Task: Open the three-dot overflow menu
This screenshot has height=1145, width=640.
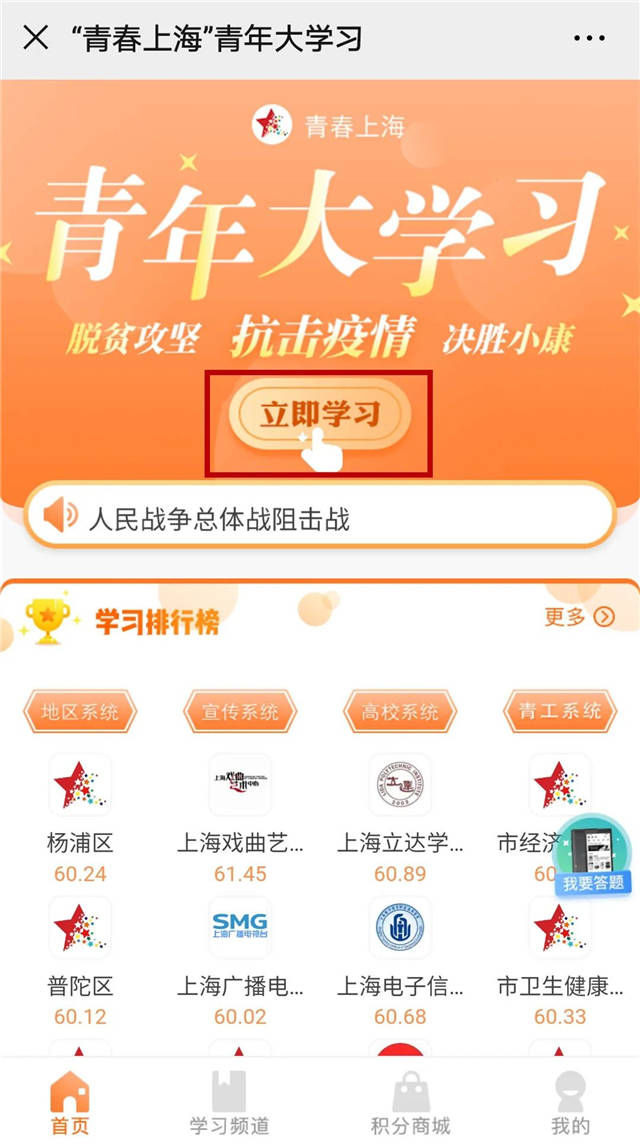Action: click(x=589, y=39)
